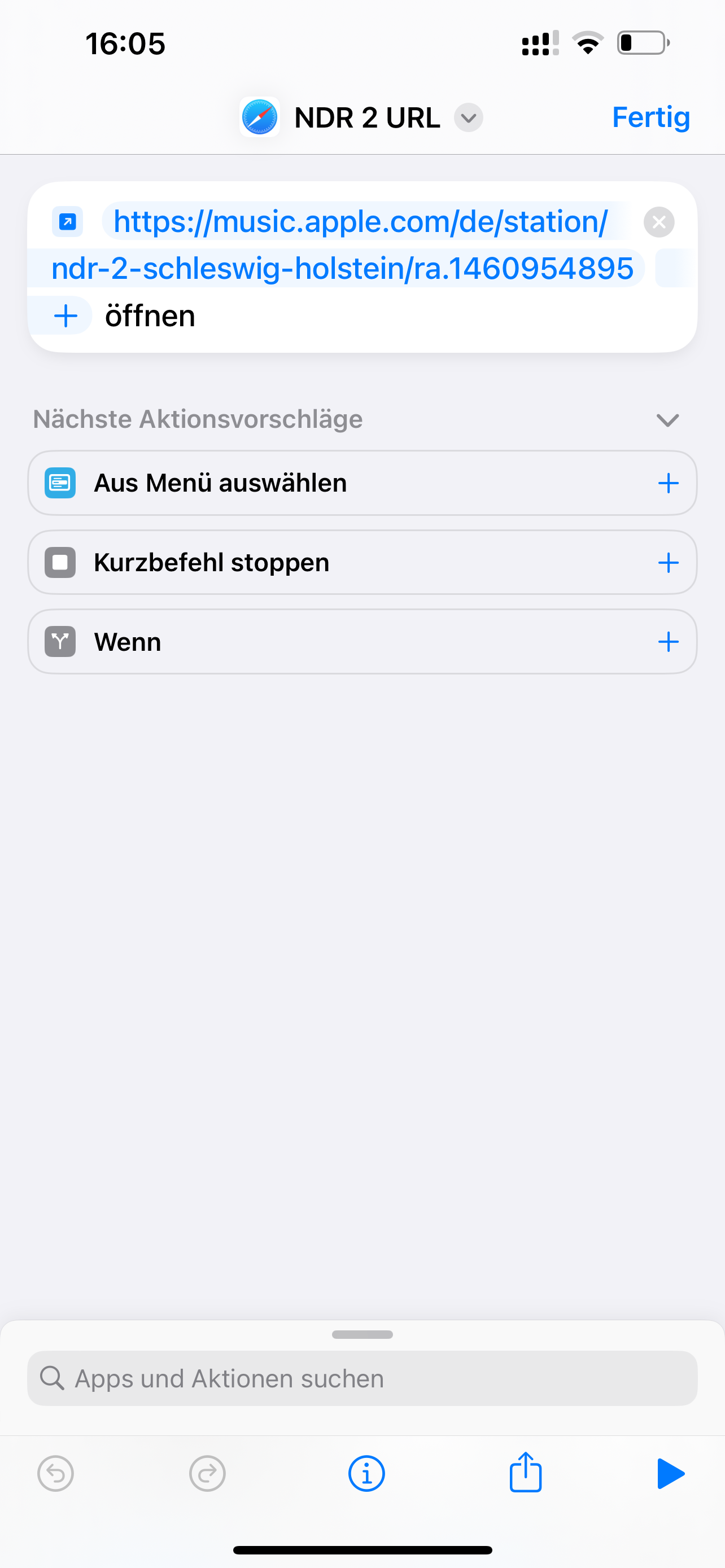Open the NDR 2 URL name dropdown
The image size is (725, 1568).
[x=468, y=117]
